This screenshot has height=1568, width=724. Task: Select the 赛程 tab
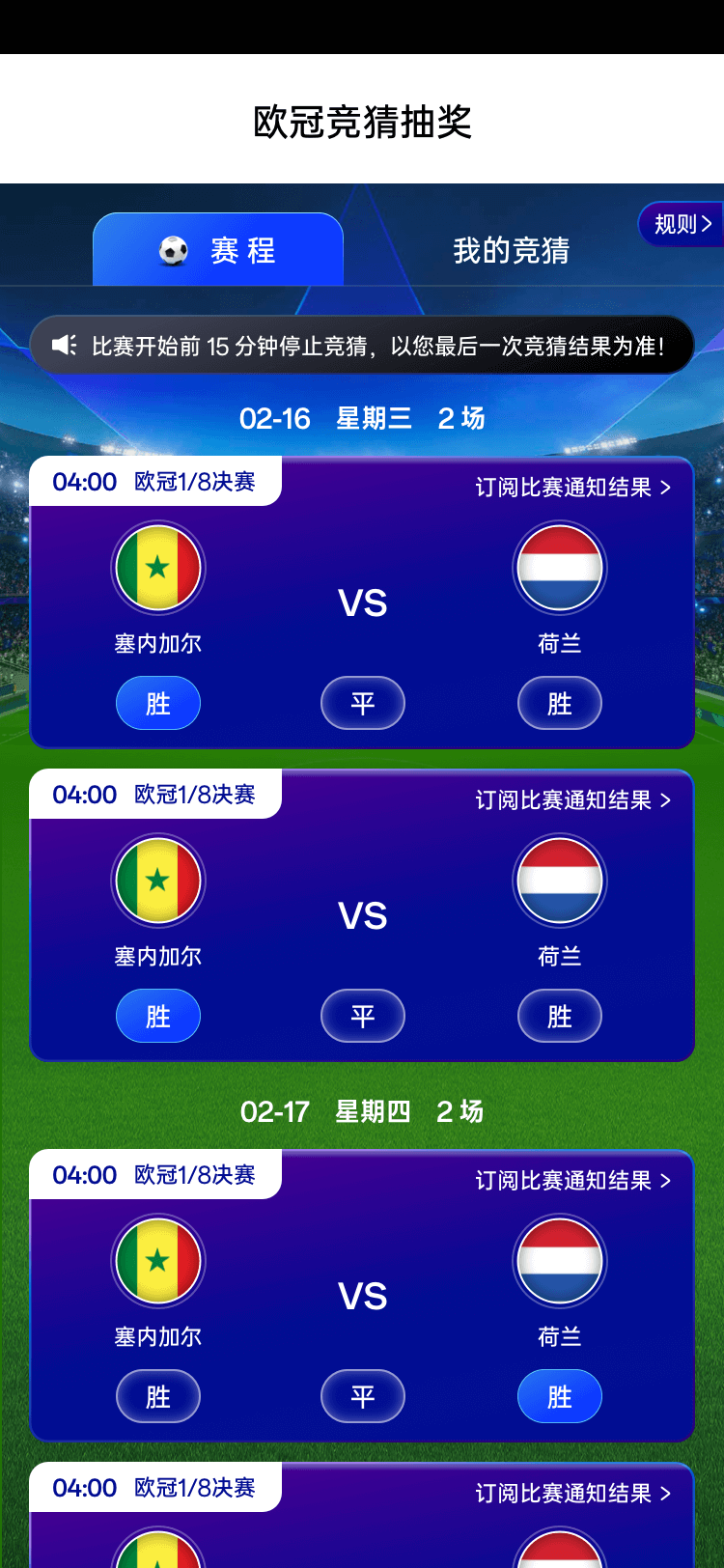218,251
